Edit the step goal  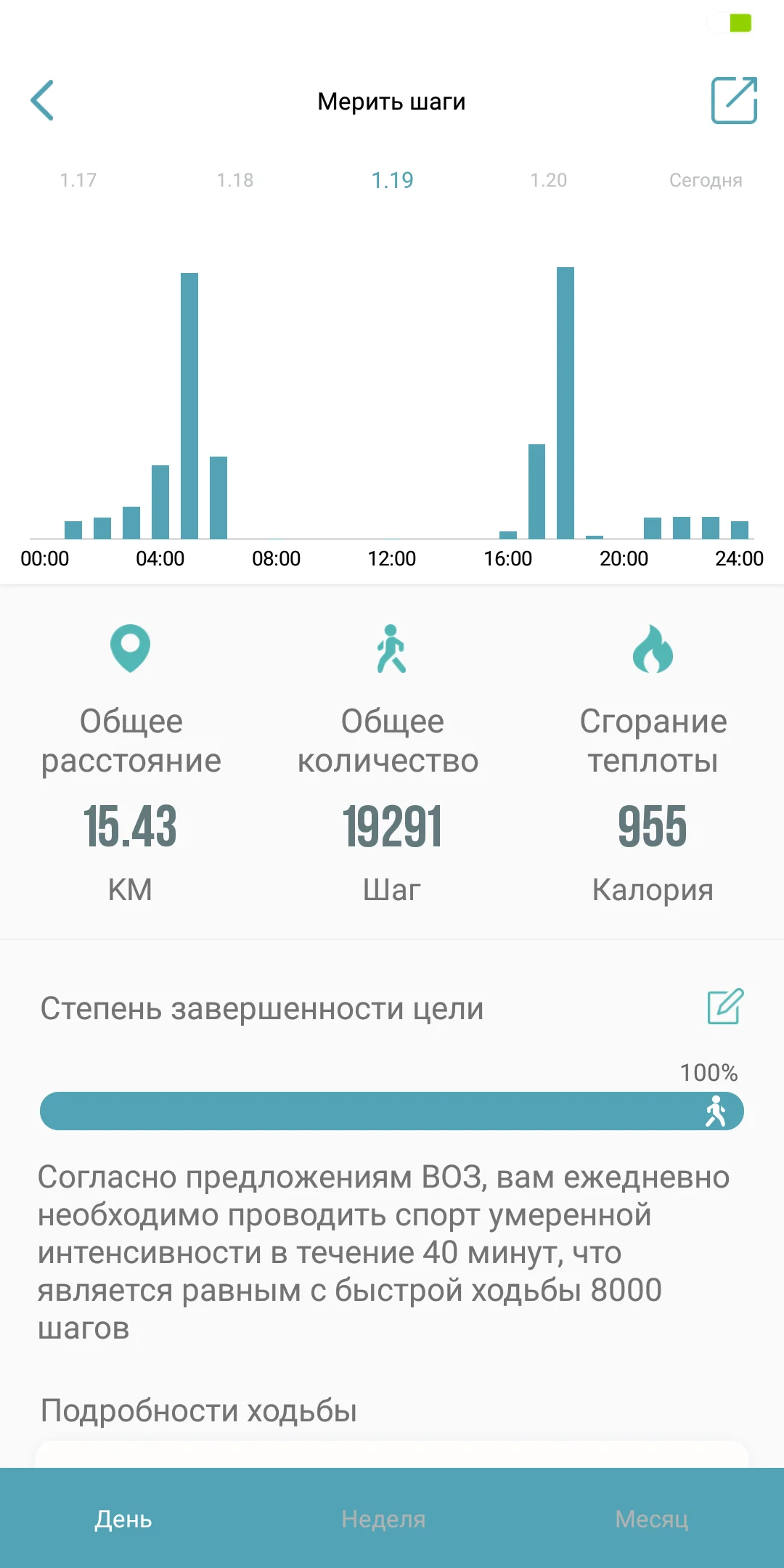[725, 1007]
